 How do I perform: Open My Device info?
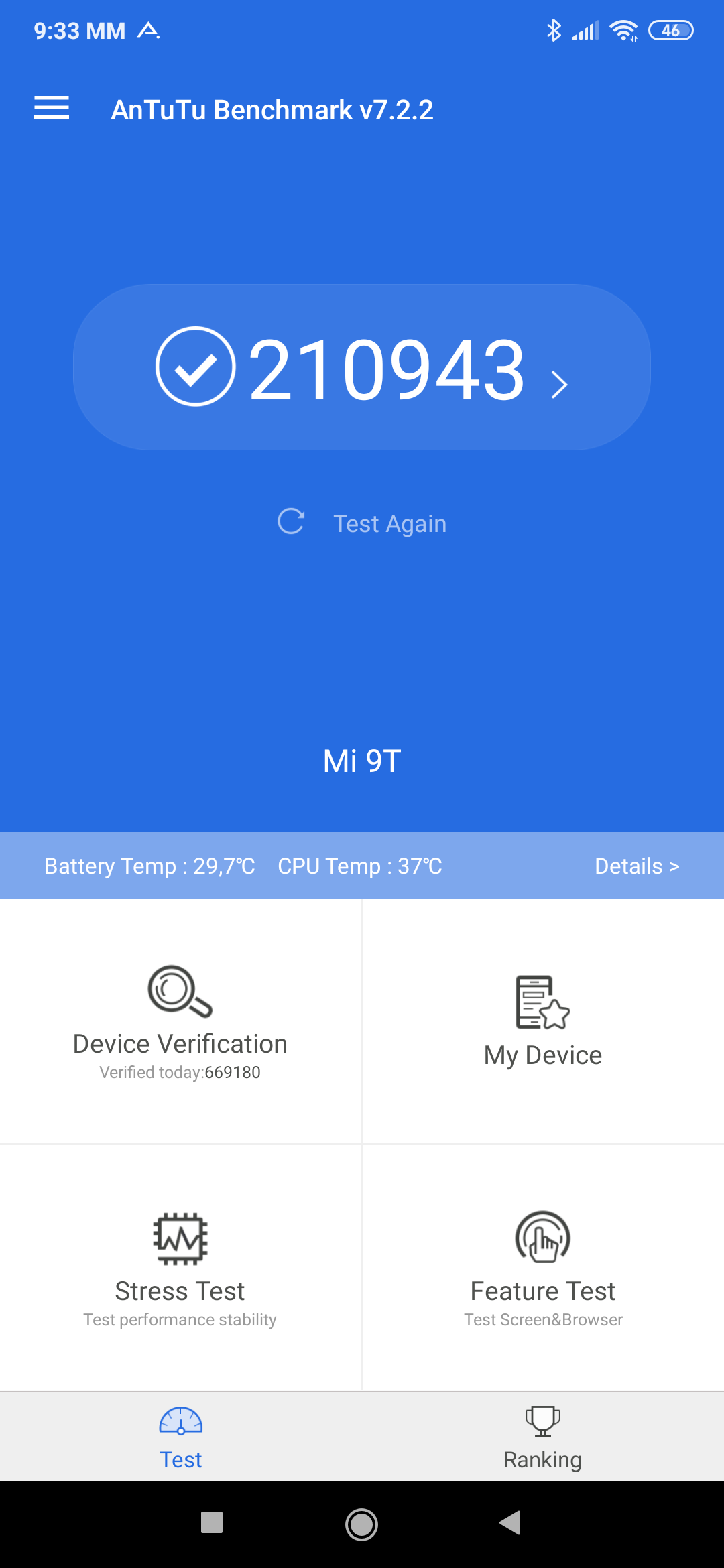[x=543, y=1021]
